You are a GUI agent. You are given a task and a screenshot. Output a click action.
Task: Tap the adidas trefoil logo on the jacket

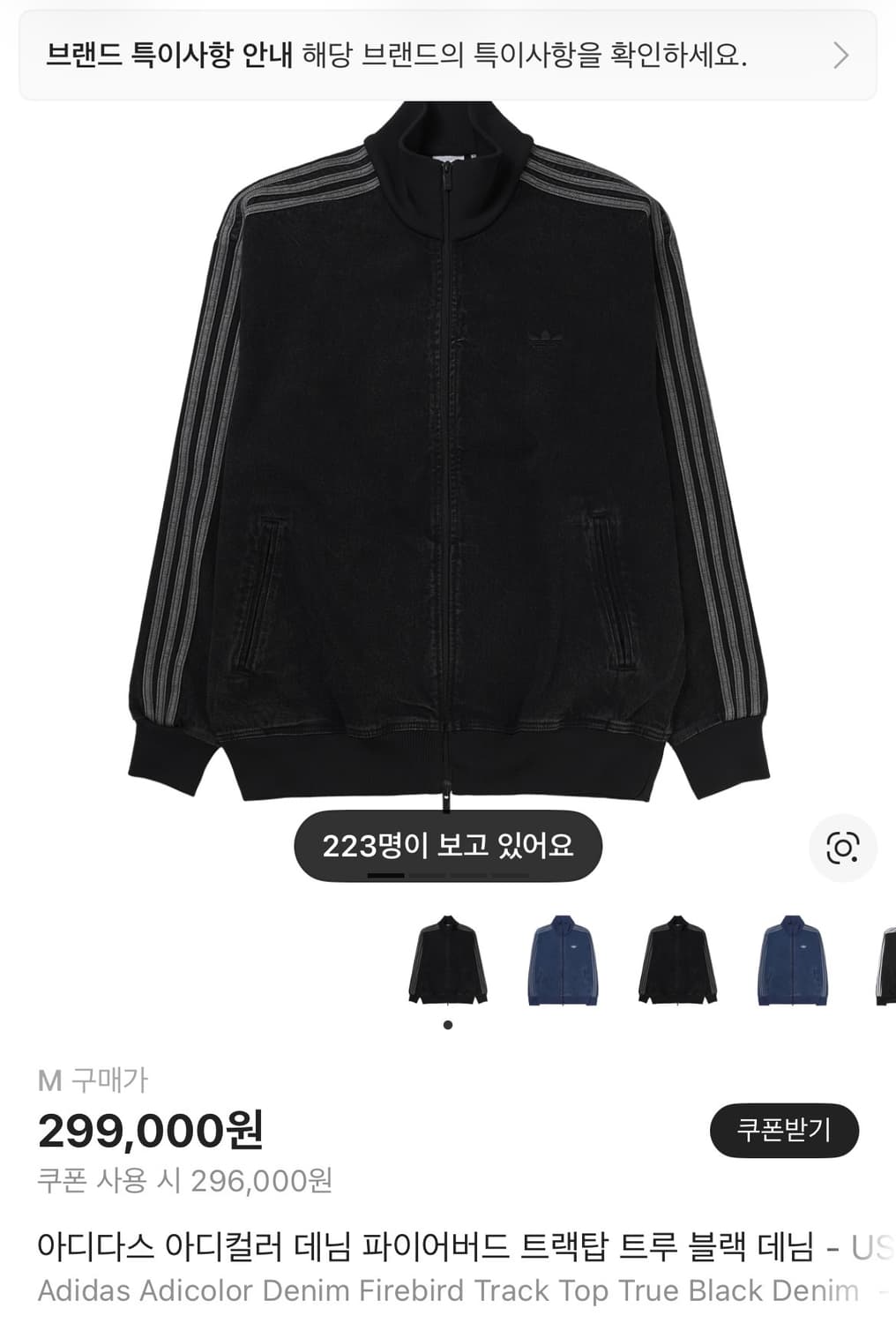click(548, 340)
